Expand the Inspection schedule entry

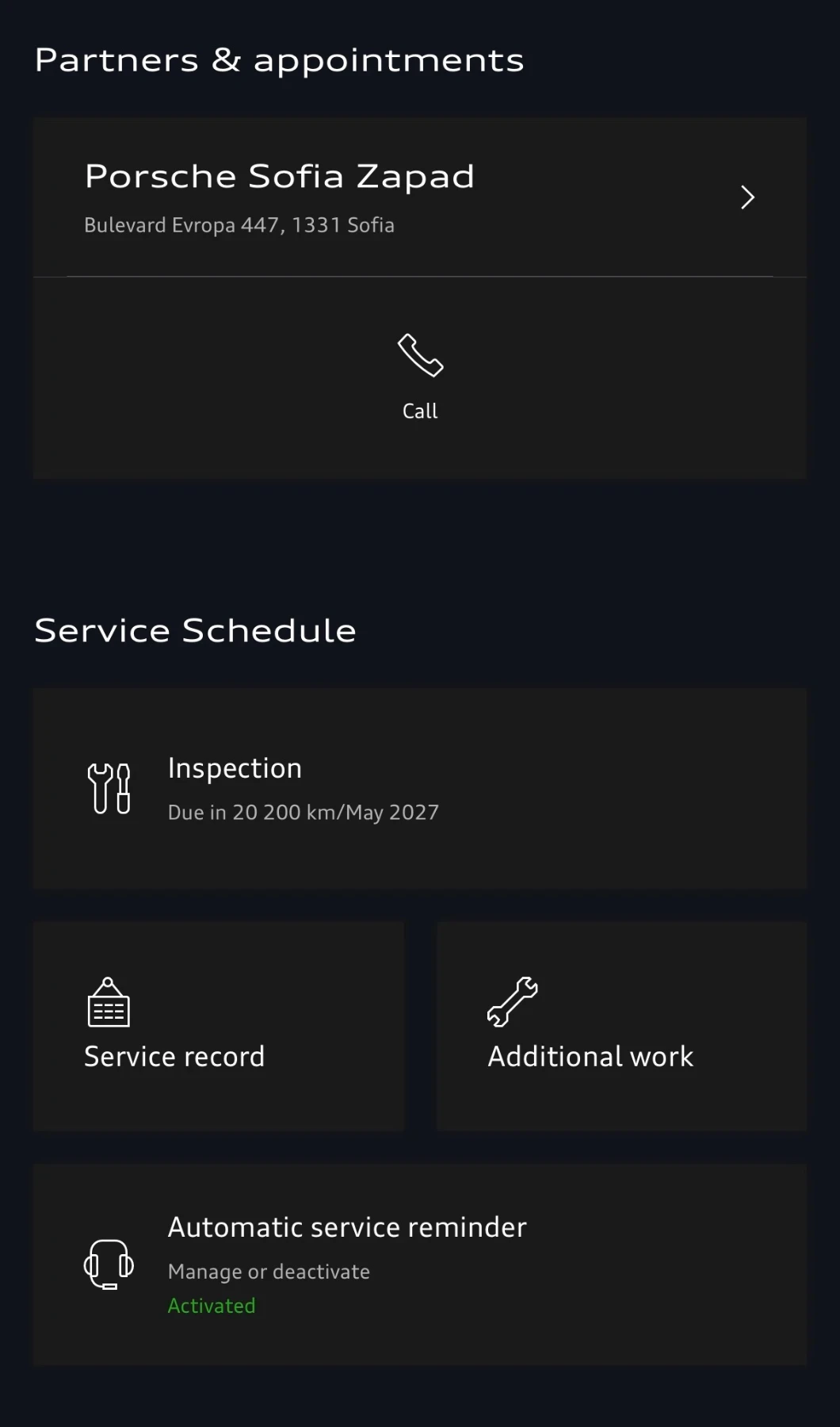point(420,788)
